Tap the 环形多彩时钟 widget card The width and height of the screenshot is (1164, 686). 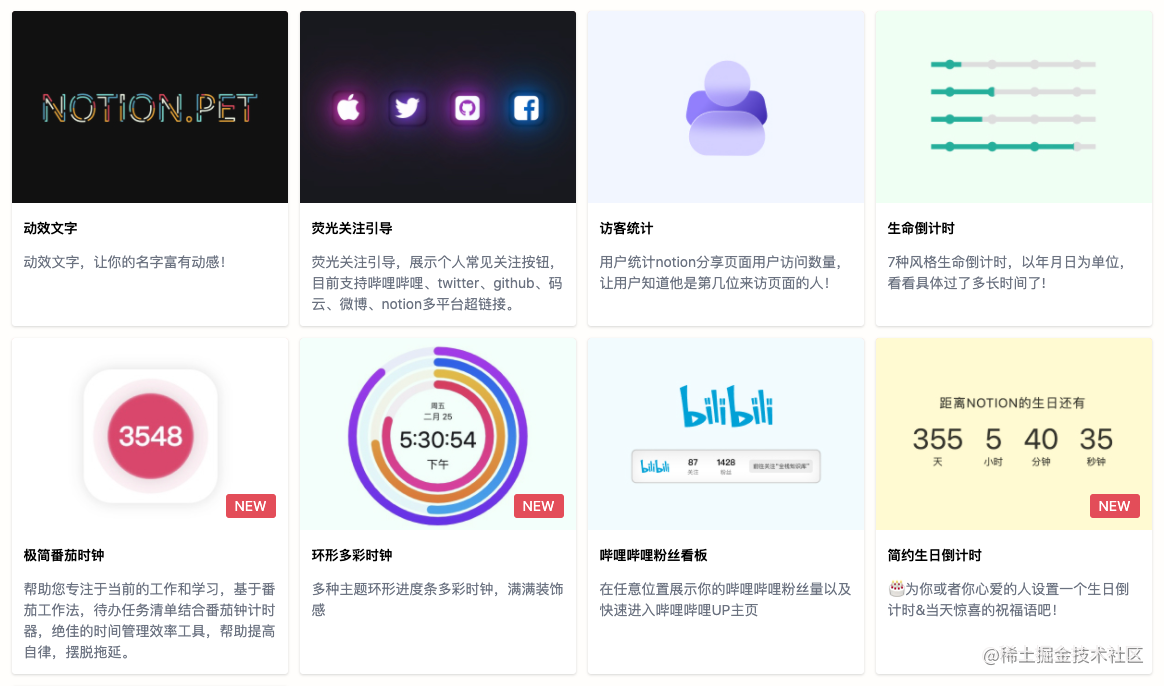point(438,505)
